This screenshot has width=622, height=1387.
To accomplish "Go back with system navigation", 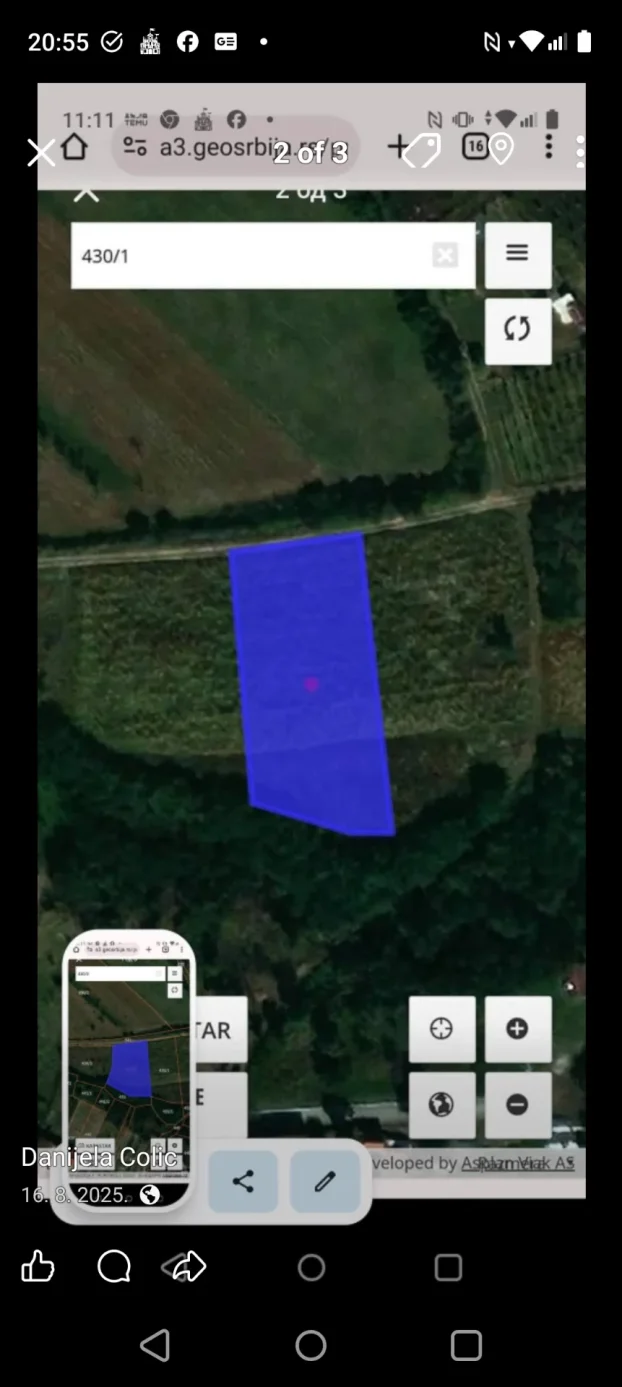I will point(155,1345).
